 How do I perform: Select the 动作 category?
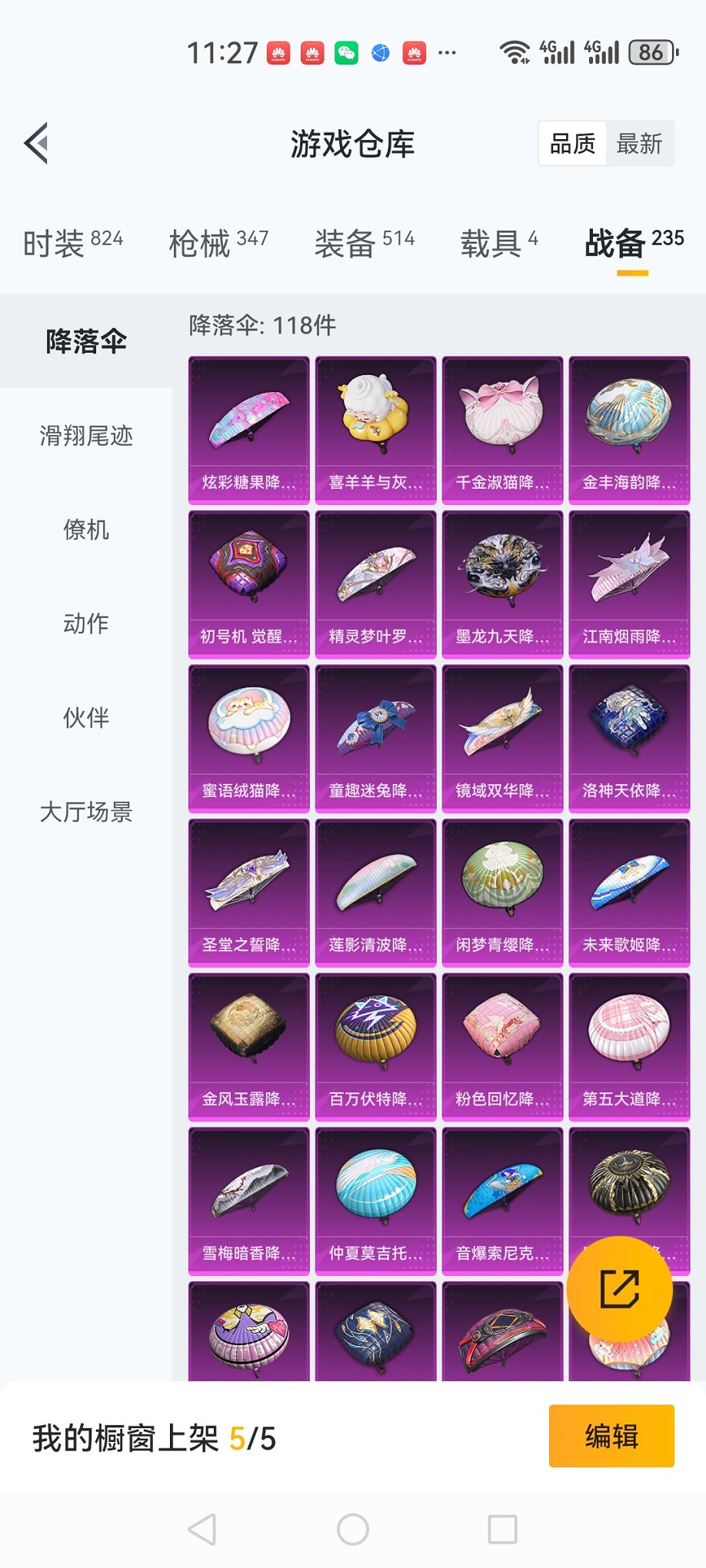(x=86, y=623)
